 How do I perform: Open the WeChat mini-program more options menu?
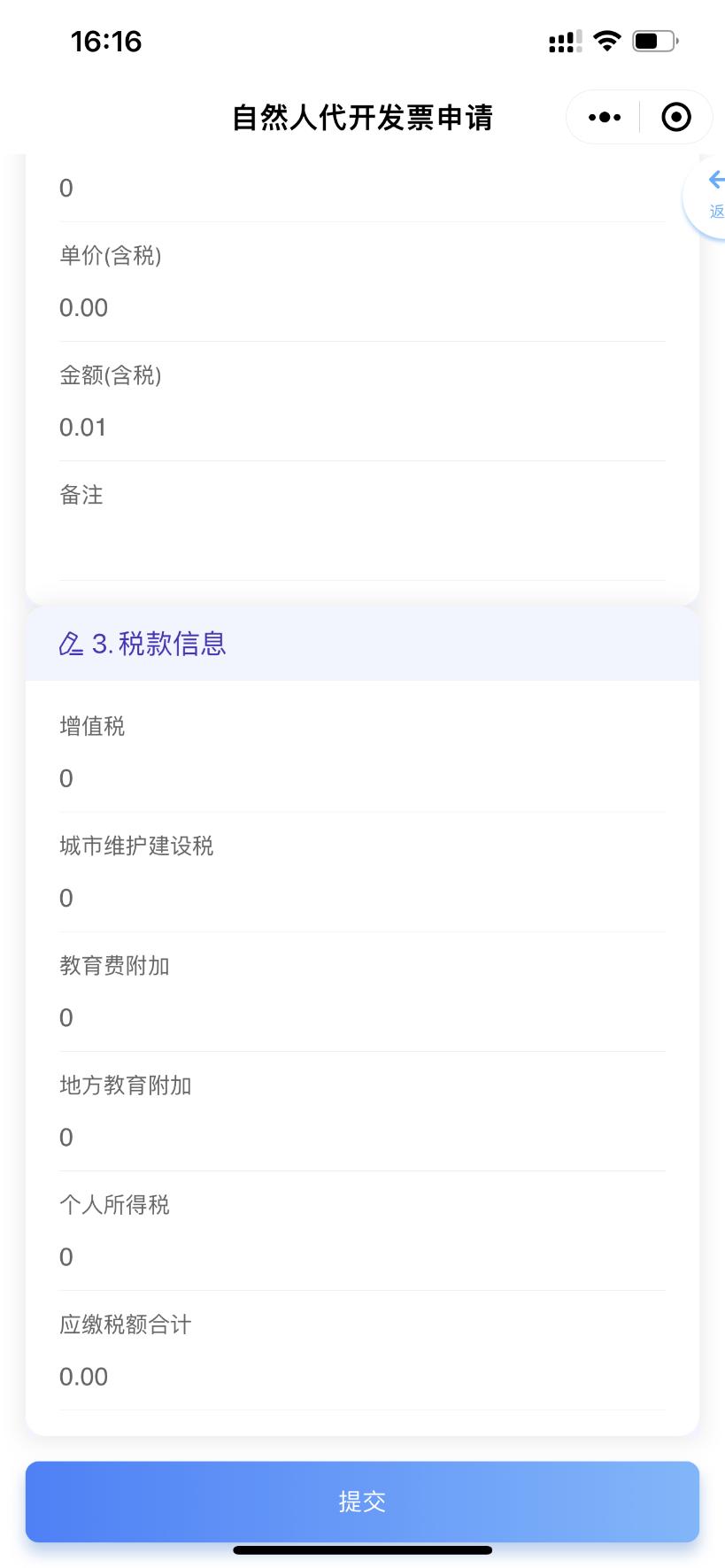point(603,116)
